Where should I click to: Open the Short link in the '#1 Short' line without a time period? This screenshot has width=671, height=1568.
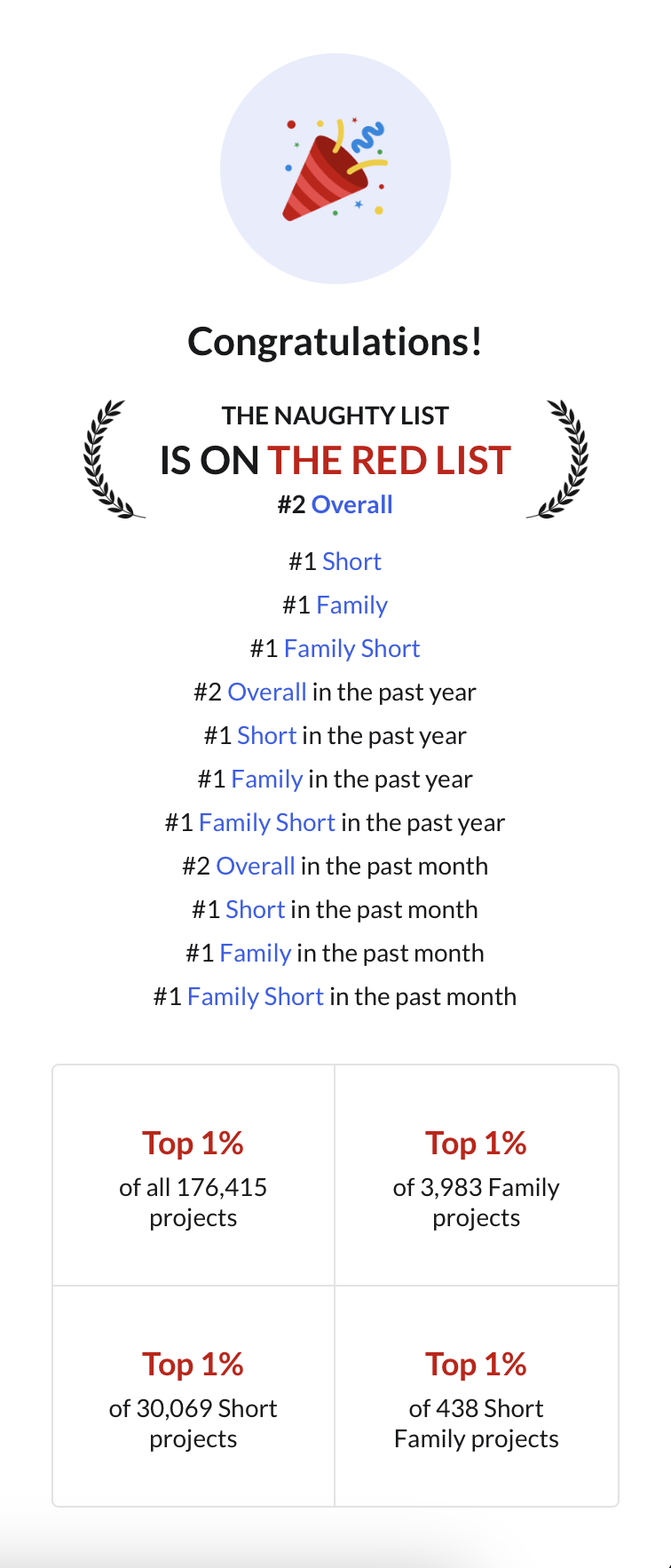click(x=351, y=561)
